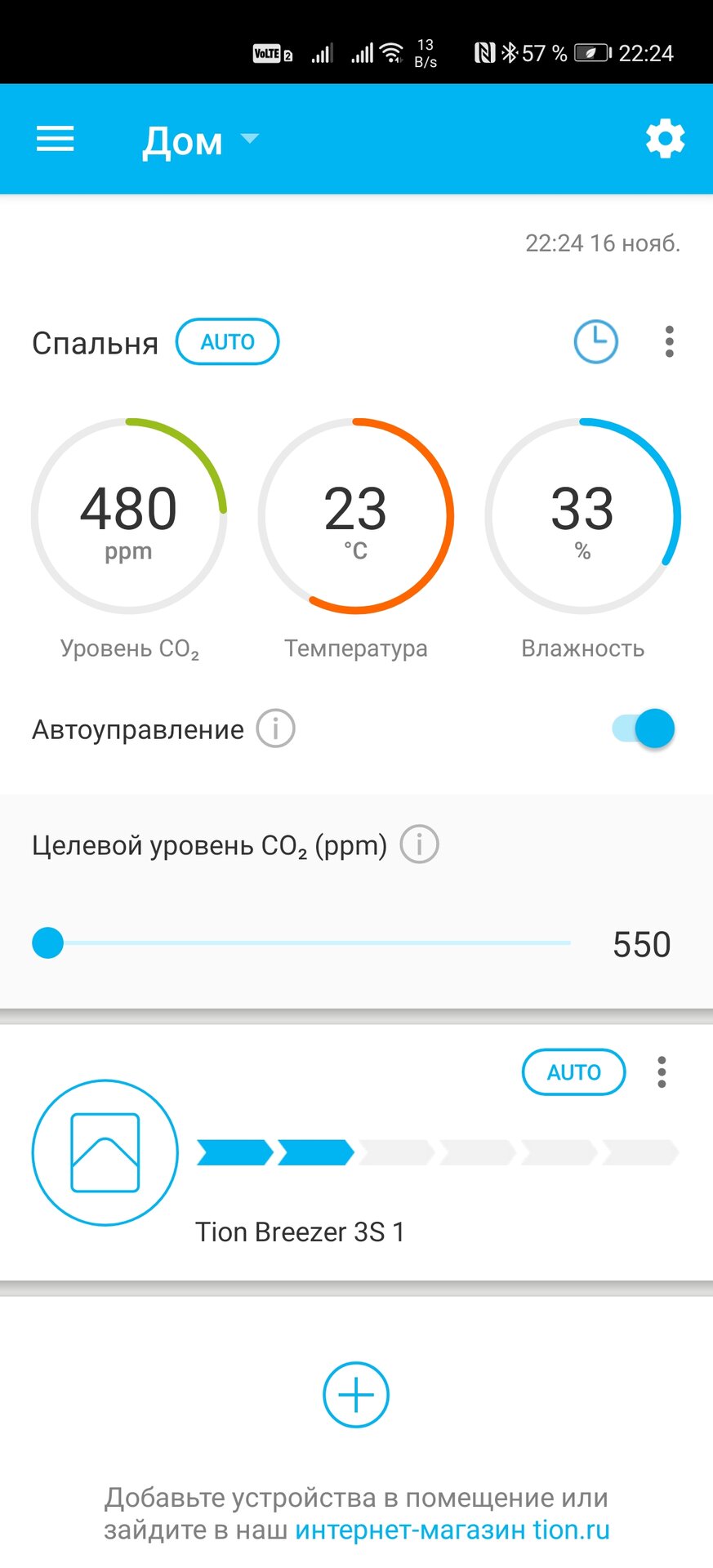Open the Tion Breezer 3S 1 overflow menu
Image resolution: width=713 pixels, height=1568 pixels.
662,1072
